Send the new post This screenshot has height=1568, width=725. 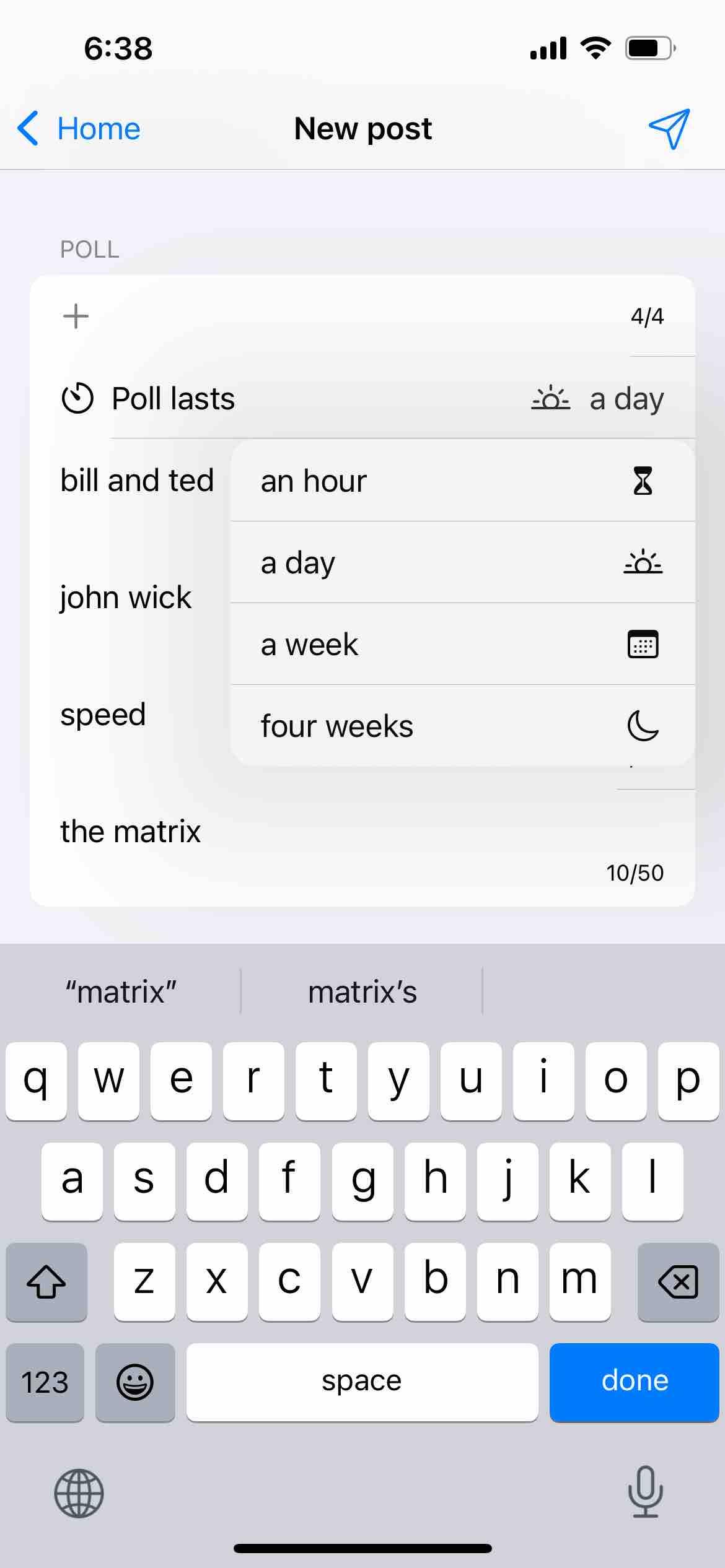tap(669, 129)
